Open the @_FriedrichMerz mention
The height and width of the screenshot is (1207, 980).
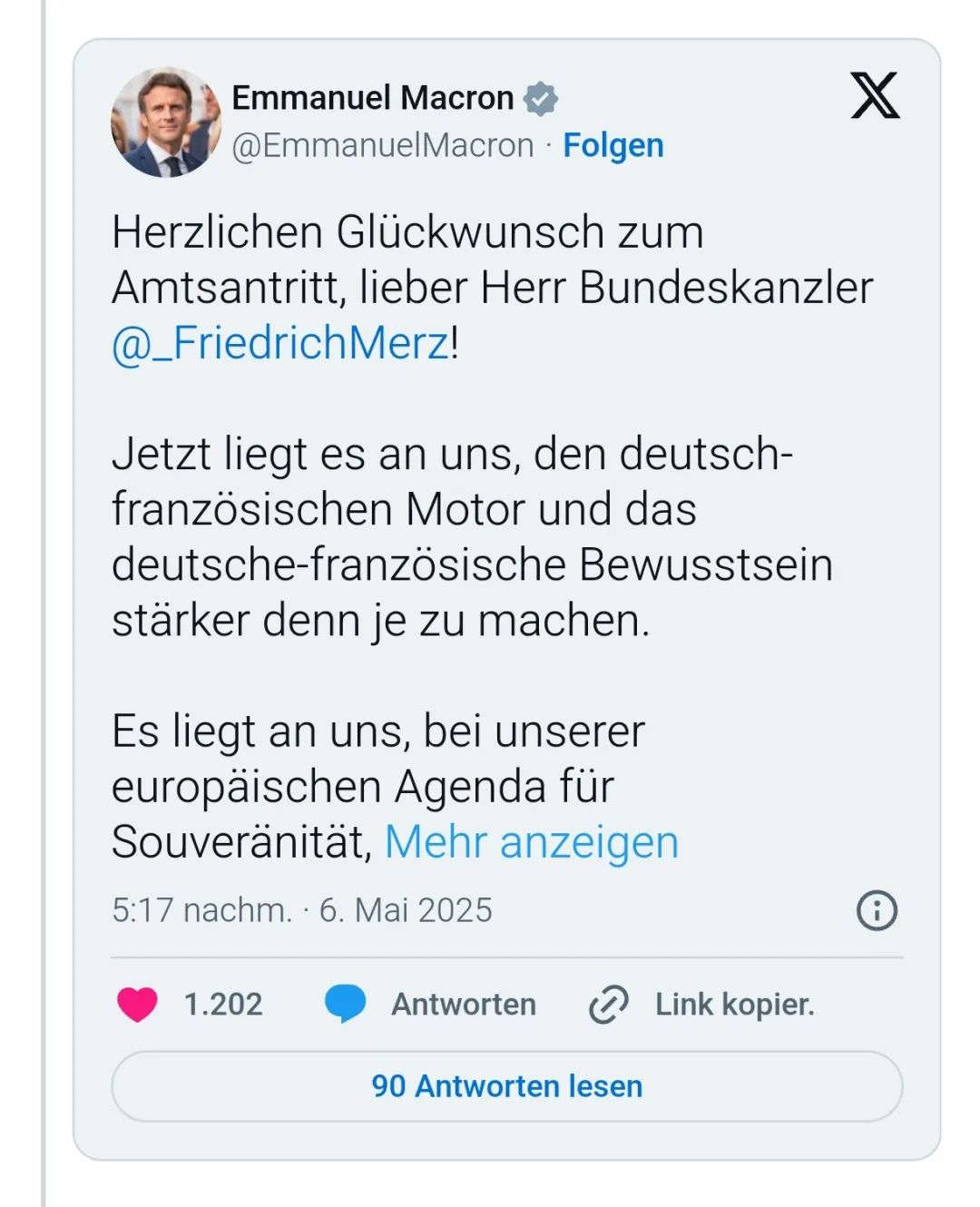pos(280,343)
